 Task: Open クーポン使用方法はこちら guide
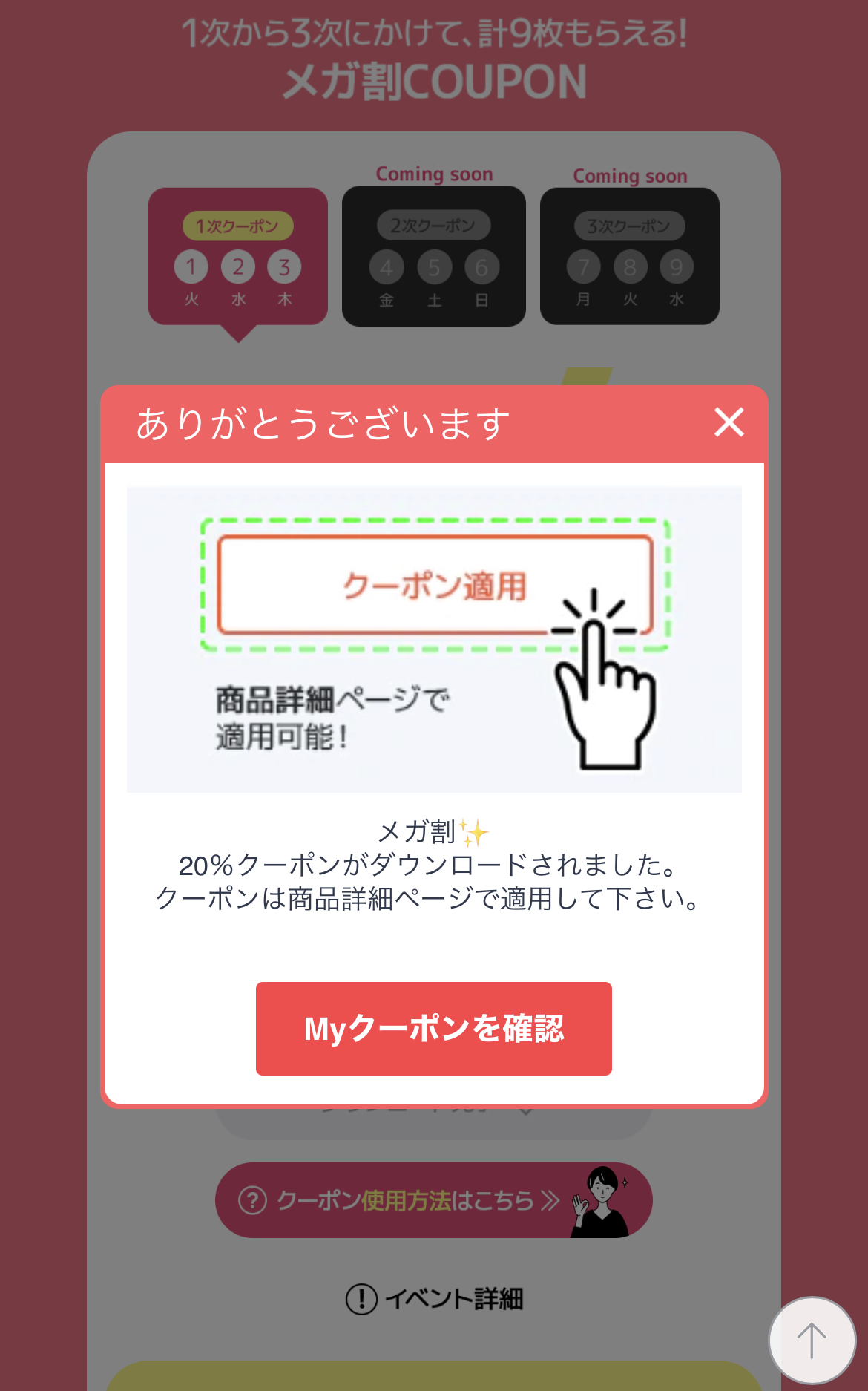click(x=434, y=1199)
